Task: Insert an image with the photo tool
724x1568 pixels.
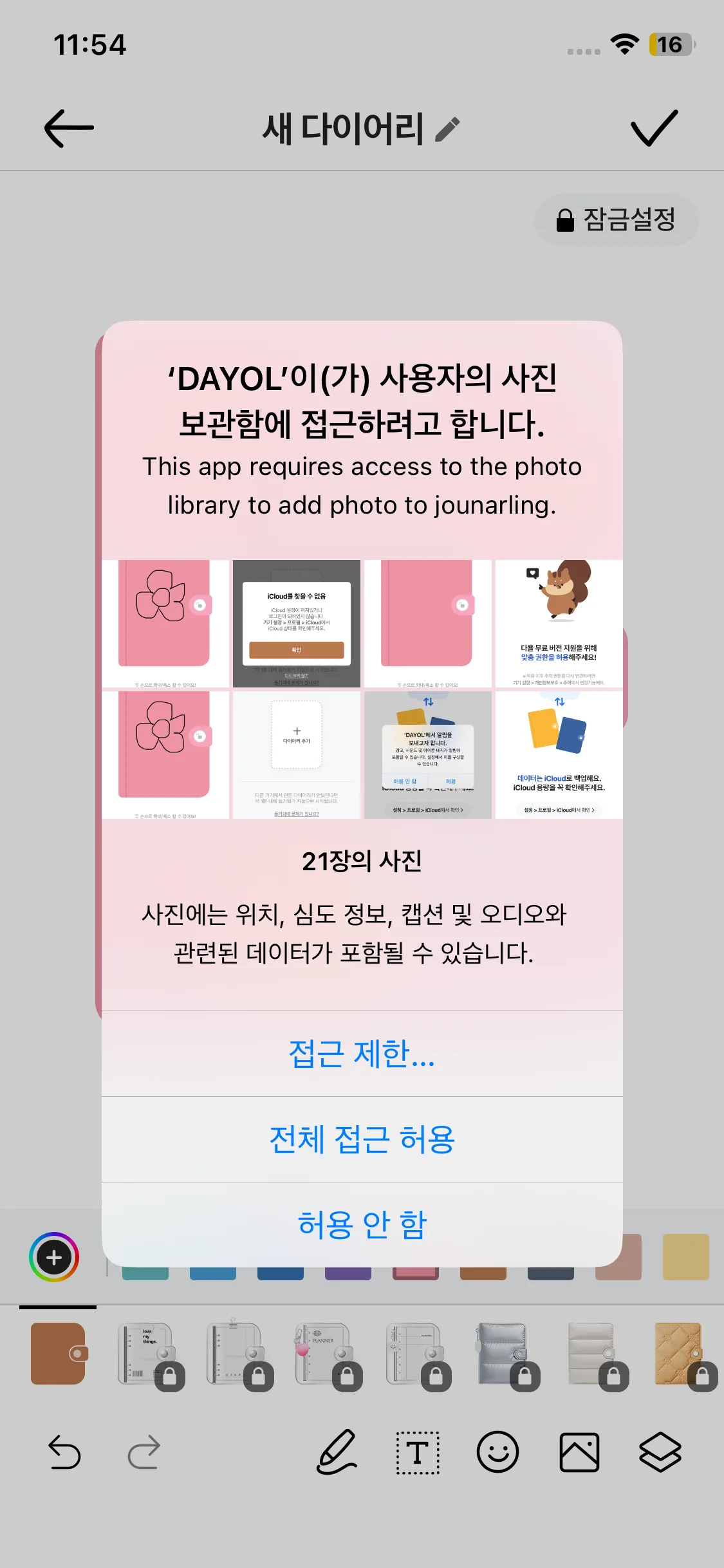Action: point(579,1452)
